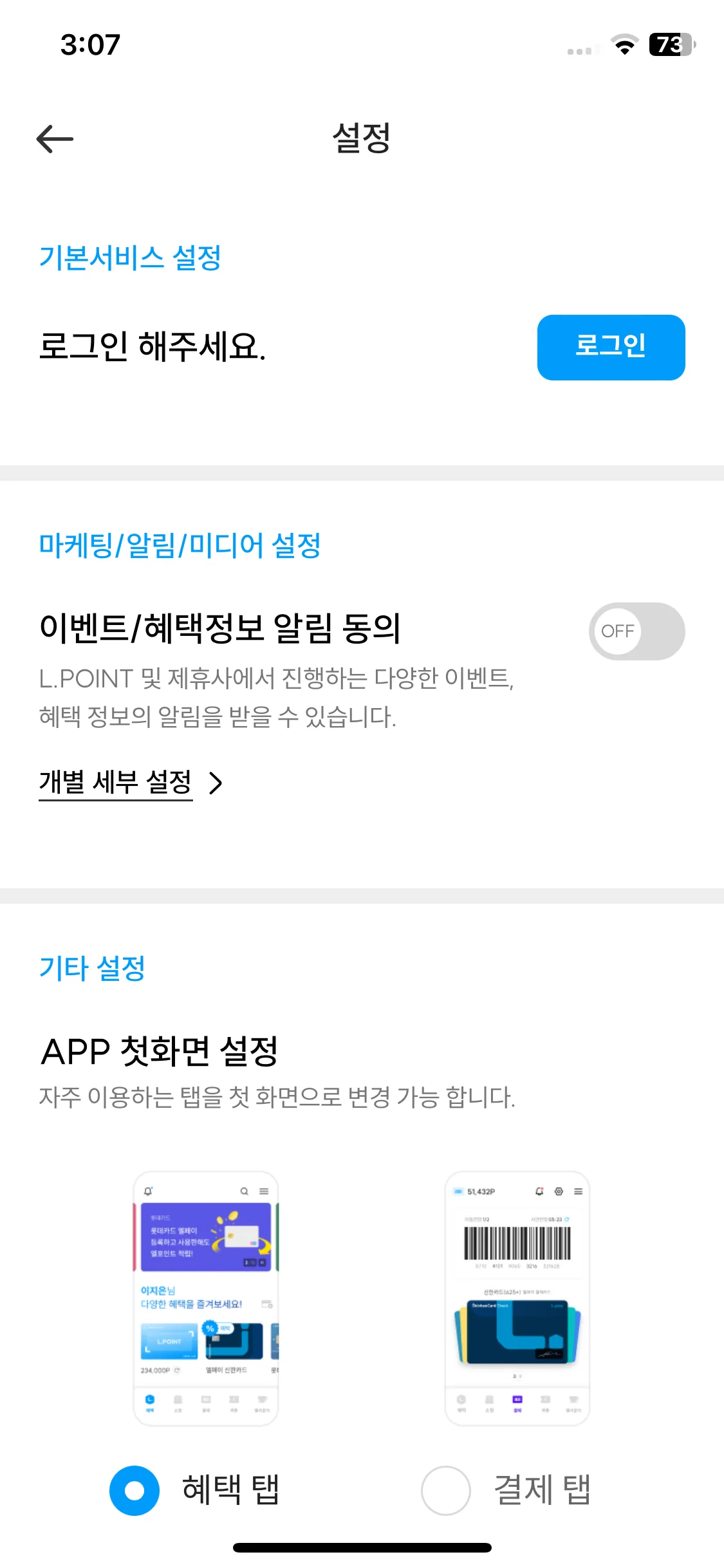Image resolution: width=724 pixels, height=1568 pixels.
Task: Go back using the arrow icon
Action: 55,139
